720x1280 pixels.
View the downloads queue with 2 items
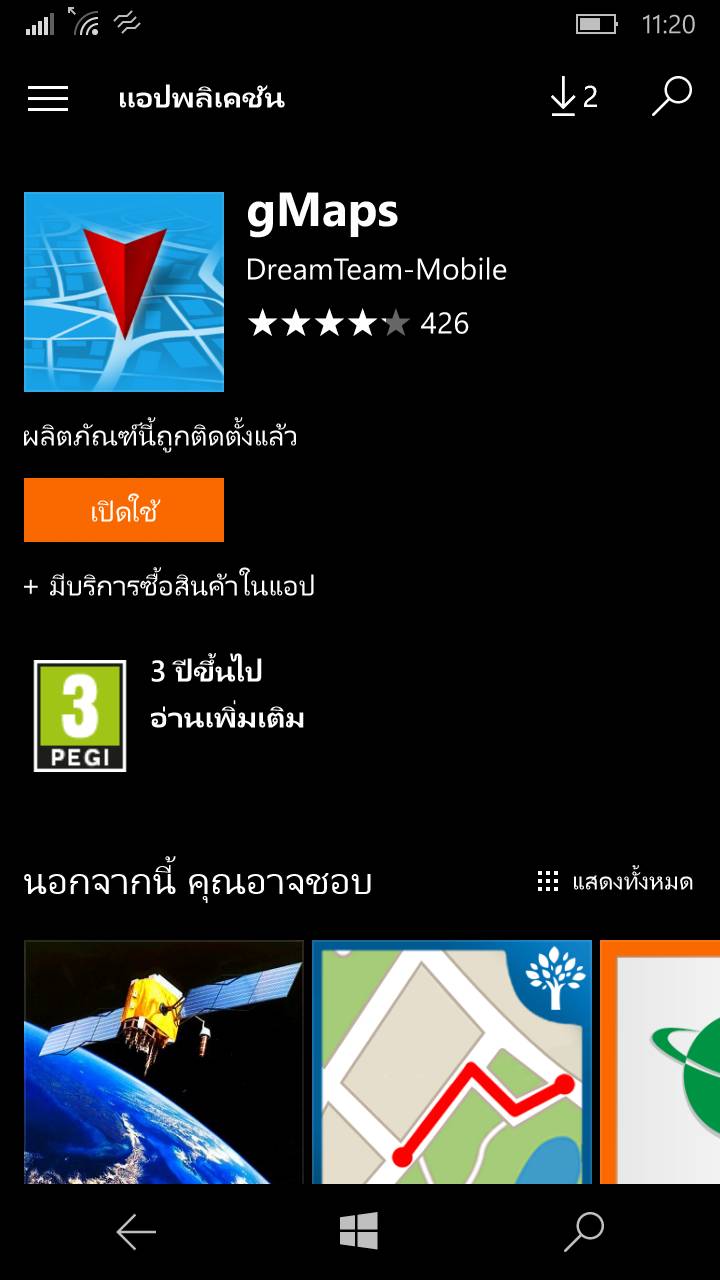574,98
